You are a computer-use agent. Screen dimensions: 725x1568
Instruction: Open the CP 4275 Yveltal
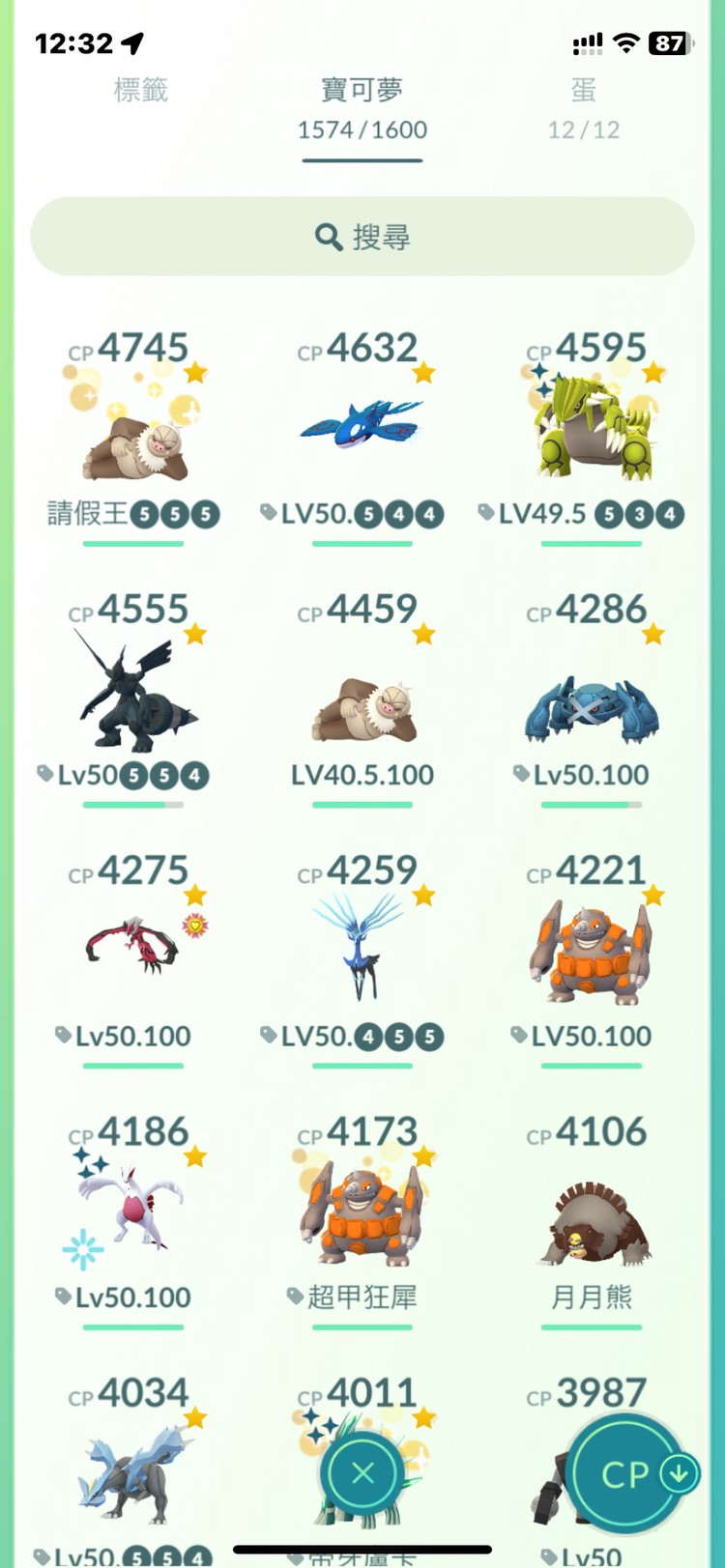(134, 947)
